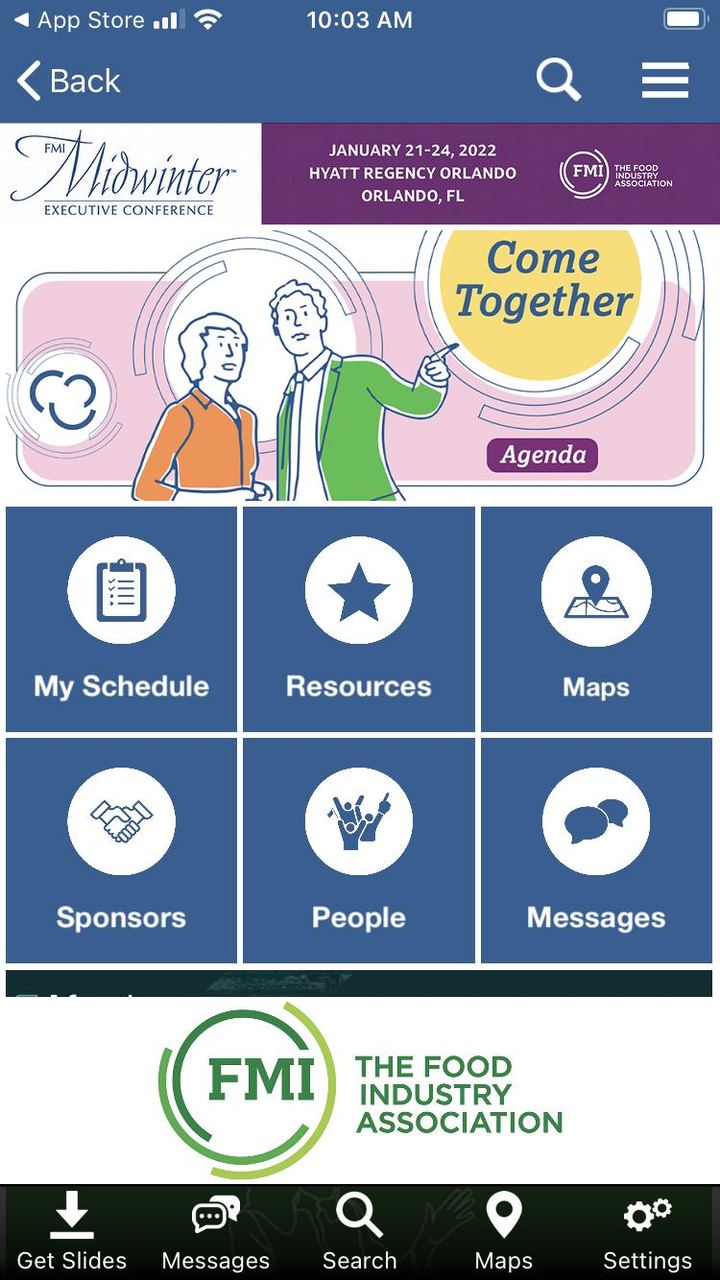
Task: Switch to Messages in the bottom bar
Action: tap(216, 1233)
